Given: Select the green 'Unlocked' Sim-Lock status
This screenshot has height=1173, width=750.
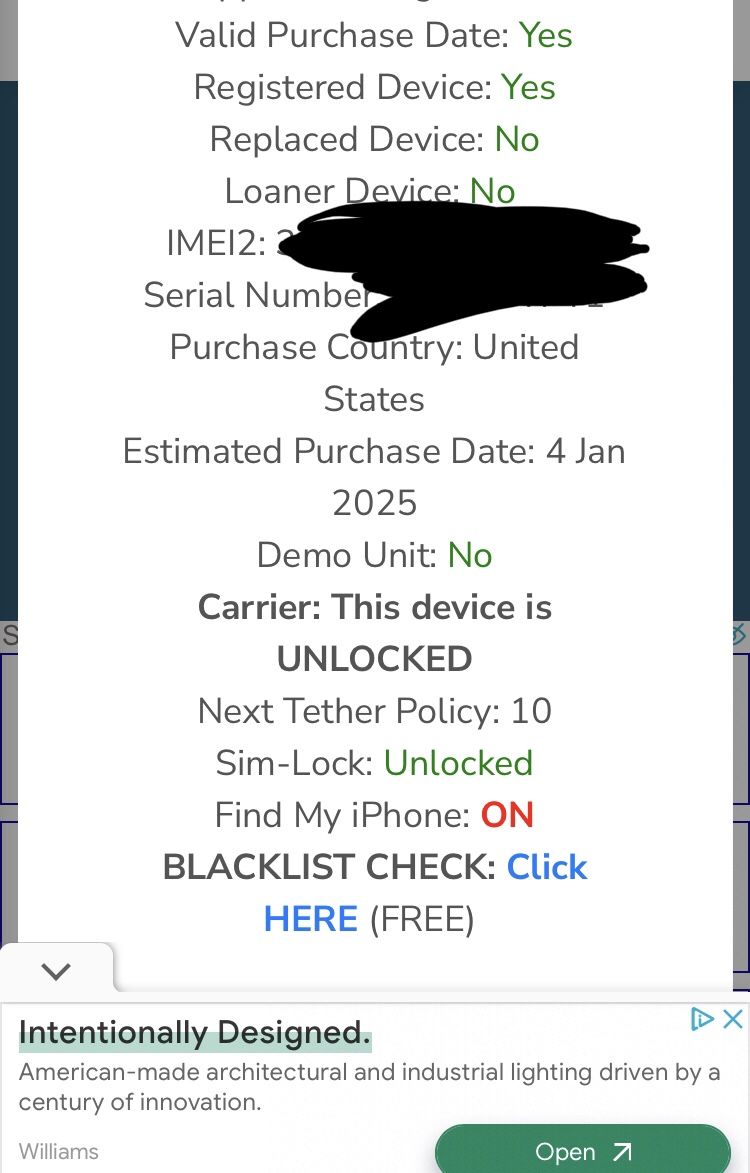Looking at the screenshot, I should pyautogui.click(x=458, y=763).
